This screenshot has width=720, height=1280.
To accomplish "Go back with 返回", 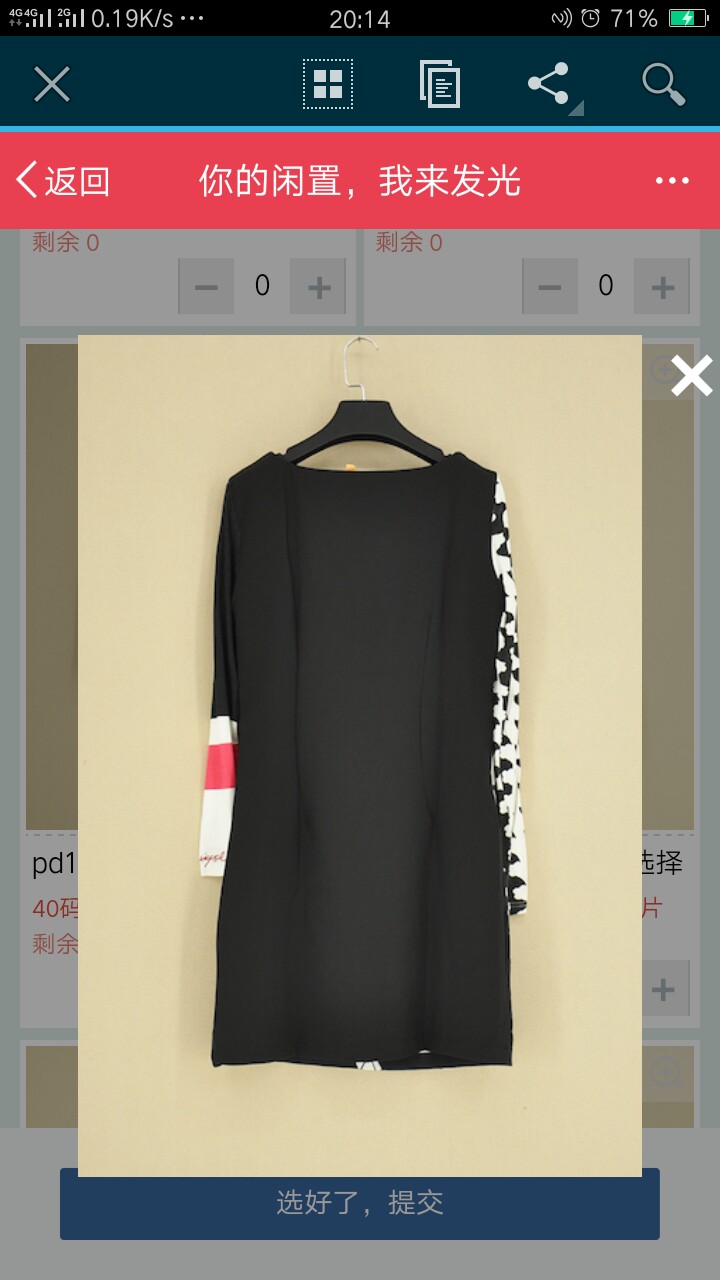I will (62, 181).
